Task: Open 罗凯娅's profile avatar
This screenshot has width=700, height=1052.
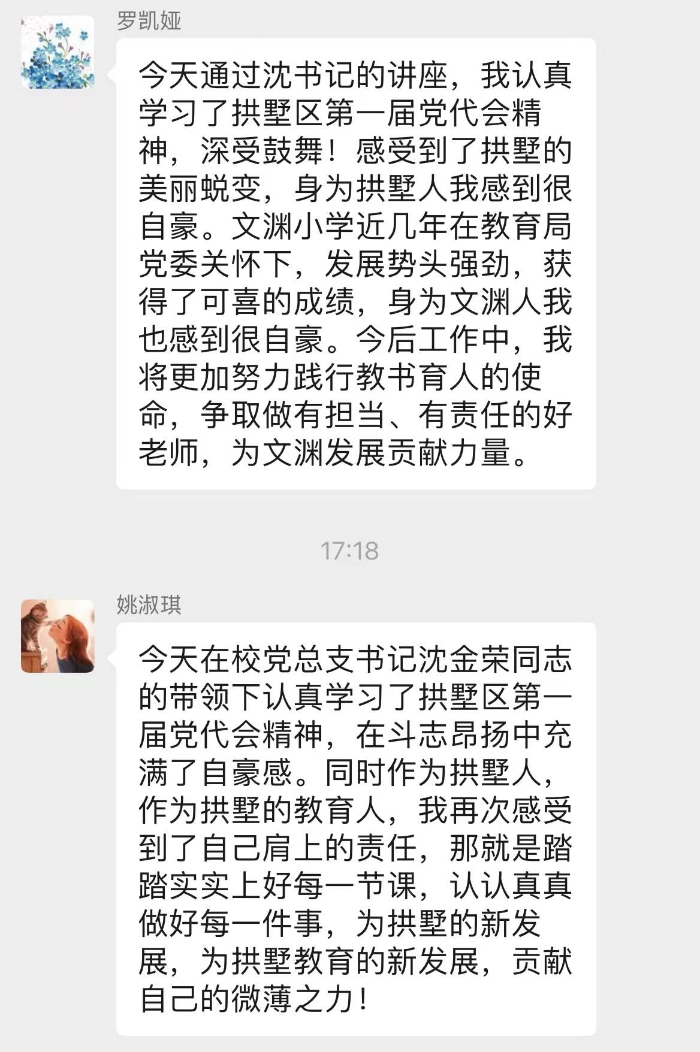Action: click(x=58, y=52)
